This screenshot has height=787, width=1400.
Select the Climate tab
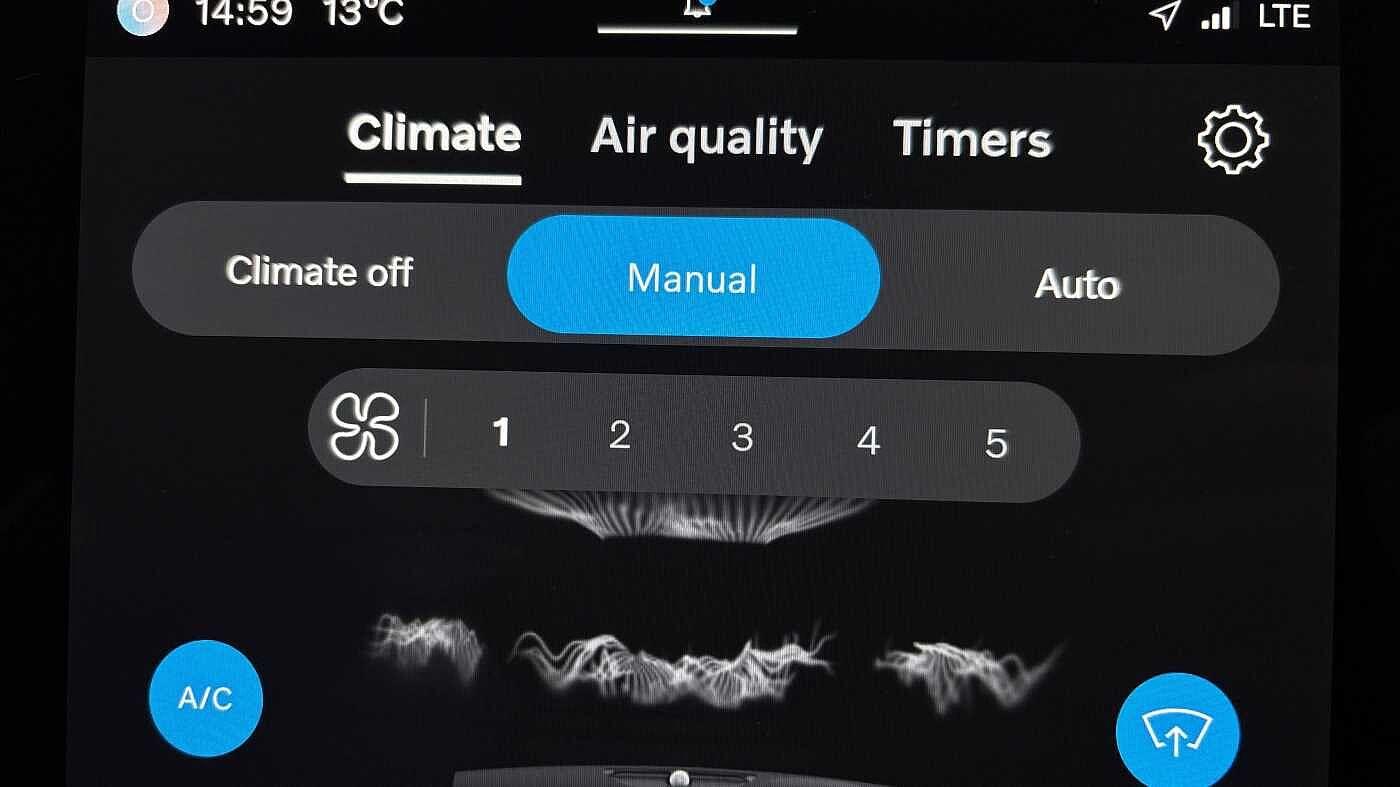(434, 134)
